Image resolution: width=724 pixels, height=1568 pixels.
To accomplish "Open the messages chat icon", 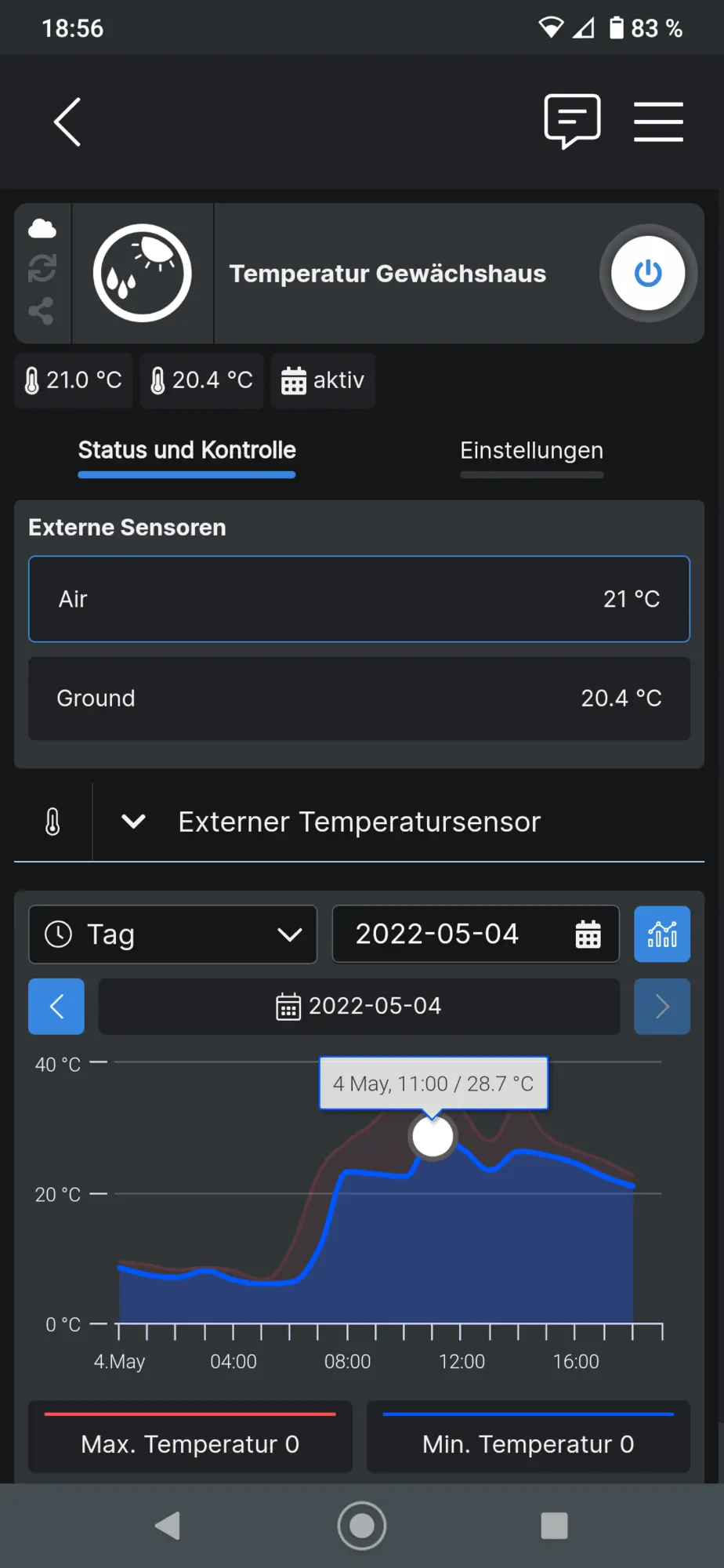I will (x=572, y=122).
